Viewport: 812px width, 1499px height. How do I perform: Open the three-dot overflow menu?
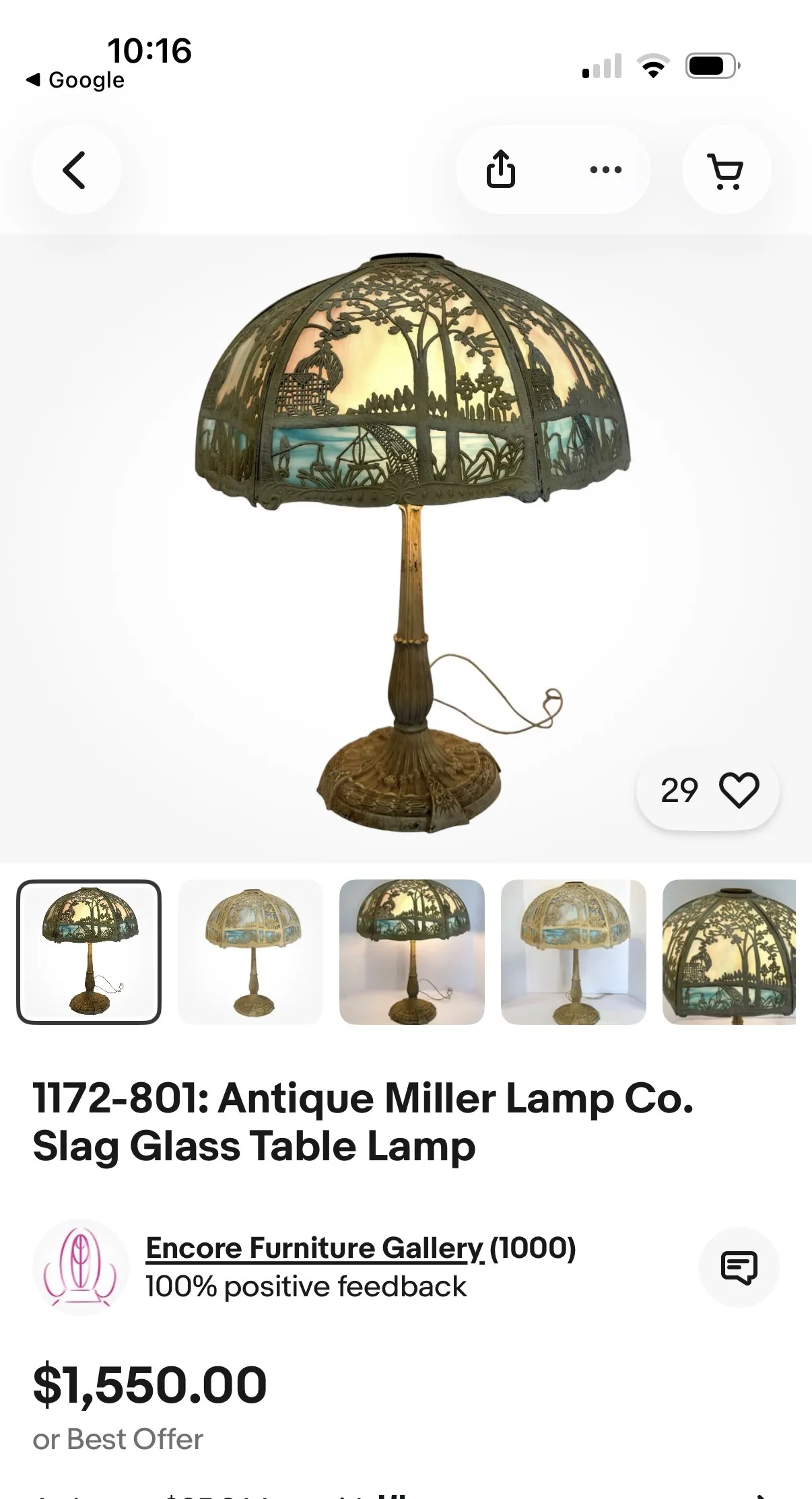[605, 170]
